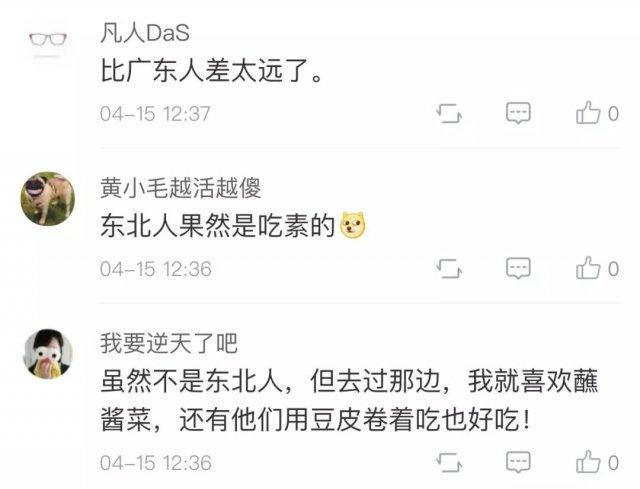
Task: Open 黄小毛越活越傻's profile avatar
Action: click(x=47, y=197)
